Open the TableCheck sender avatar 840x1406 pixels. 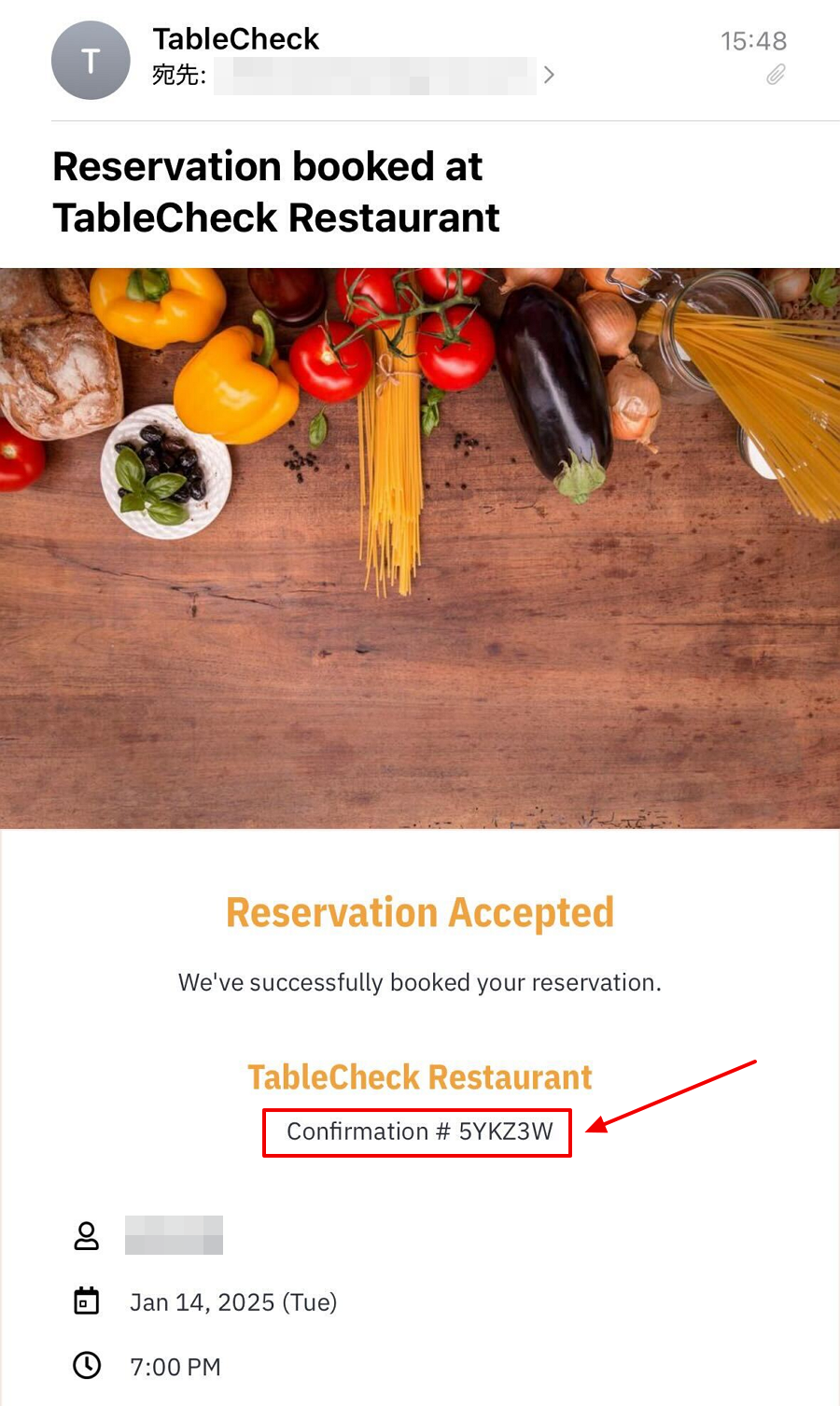point(91,61)
